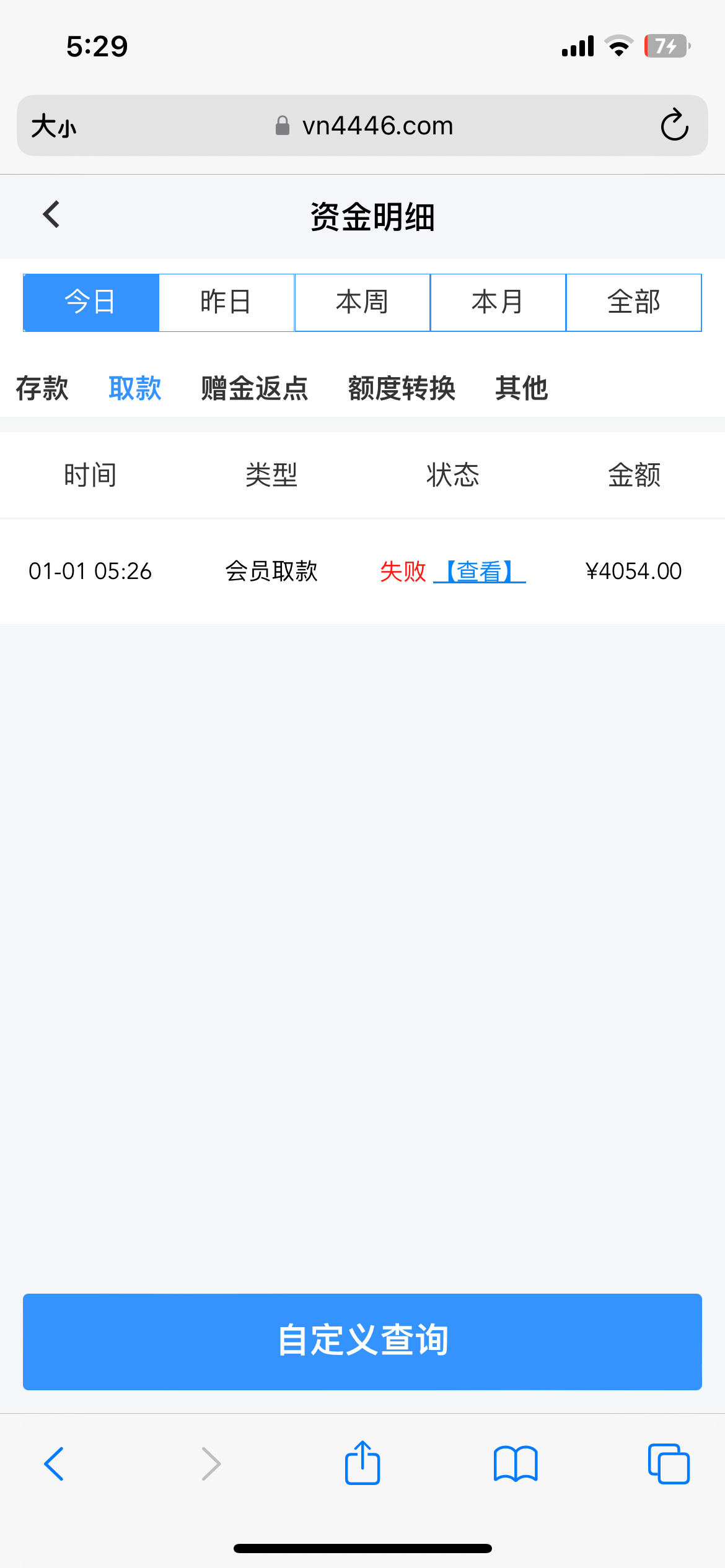Tap the 自定义查询 button
Viewport: 725px width, 1568px height.
coord(362,1341)
